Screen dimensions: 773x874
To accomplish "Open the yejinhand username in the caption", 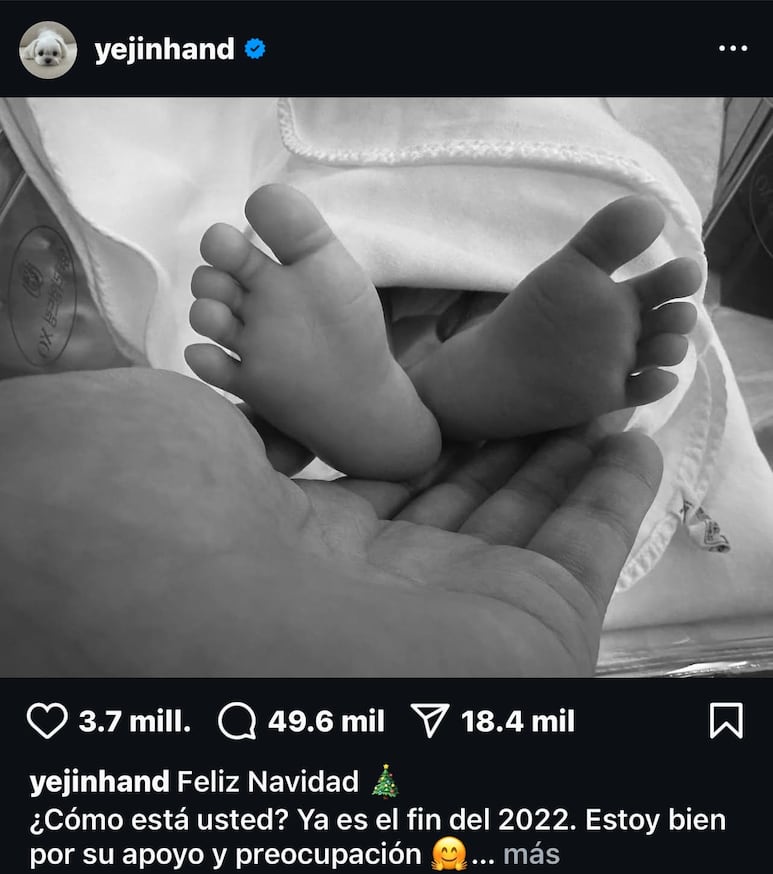I will coord(98,782).
